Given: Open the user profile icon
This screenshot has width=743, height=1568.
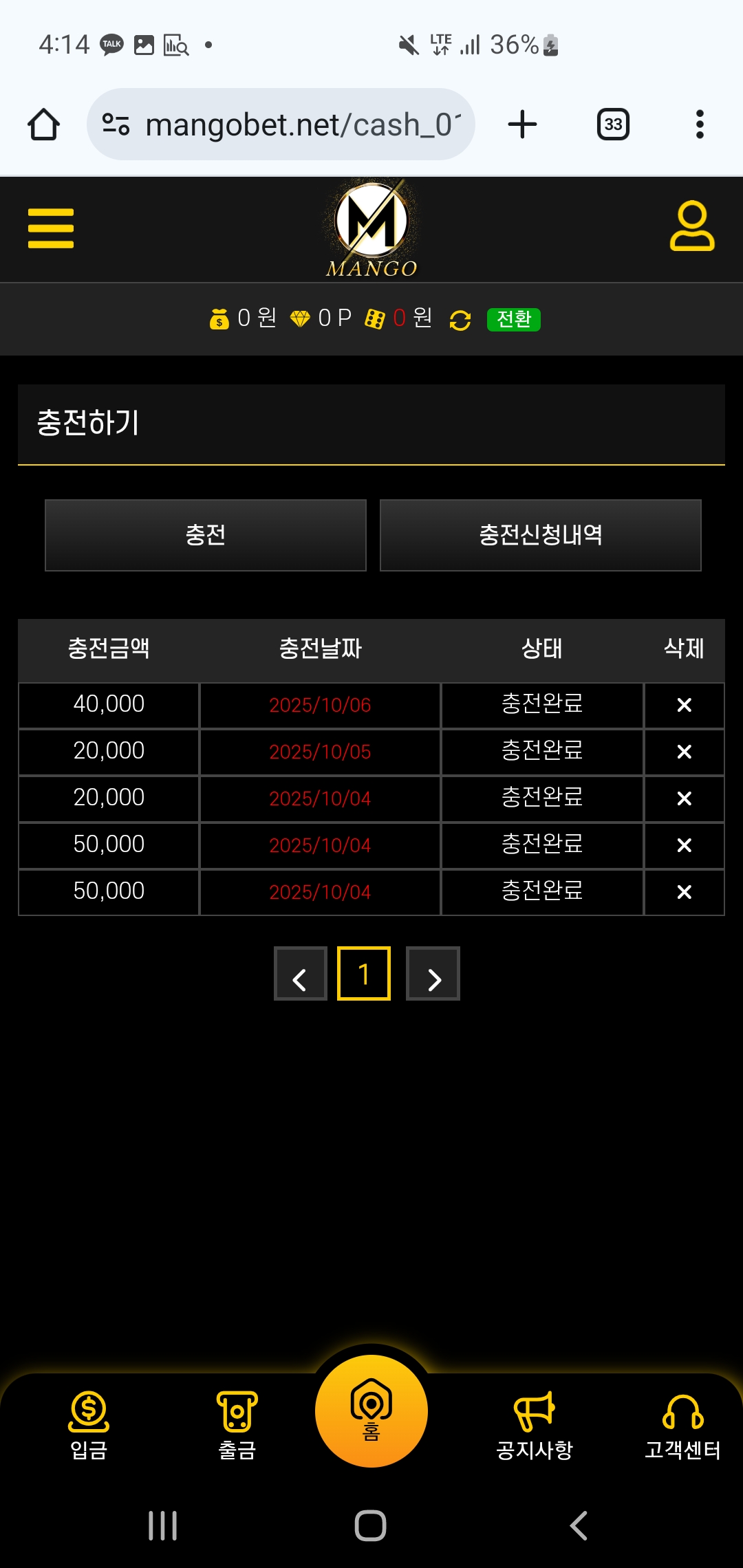Looking at the screenshot, I should 692,226.
